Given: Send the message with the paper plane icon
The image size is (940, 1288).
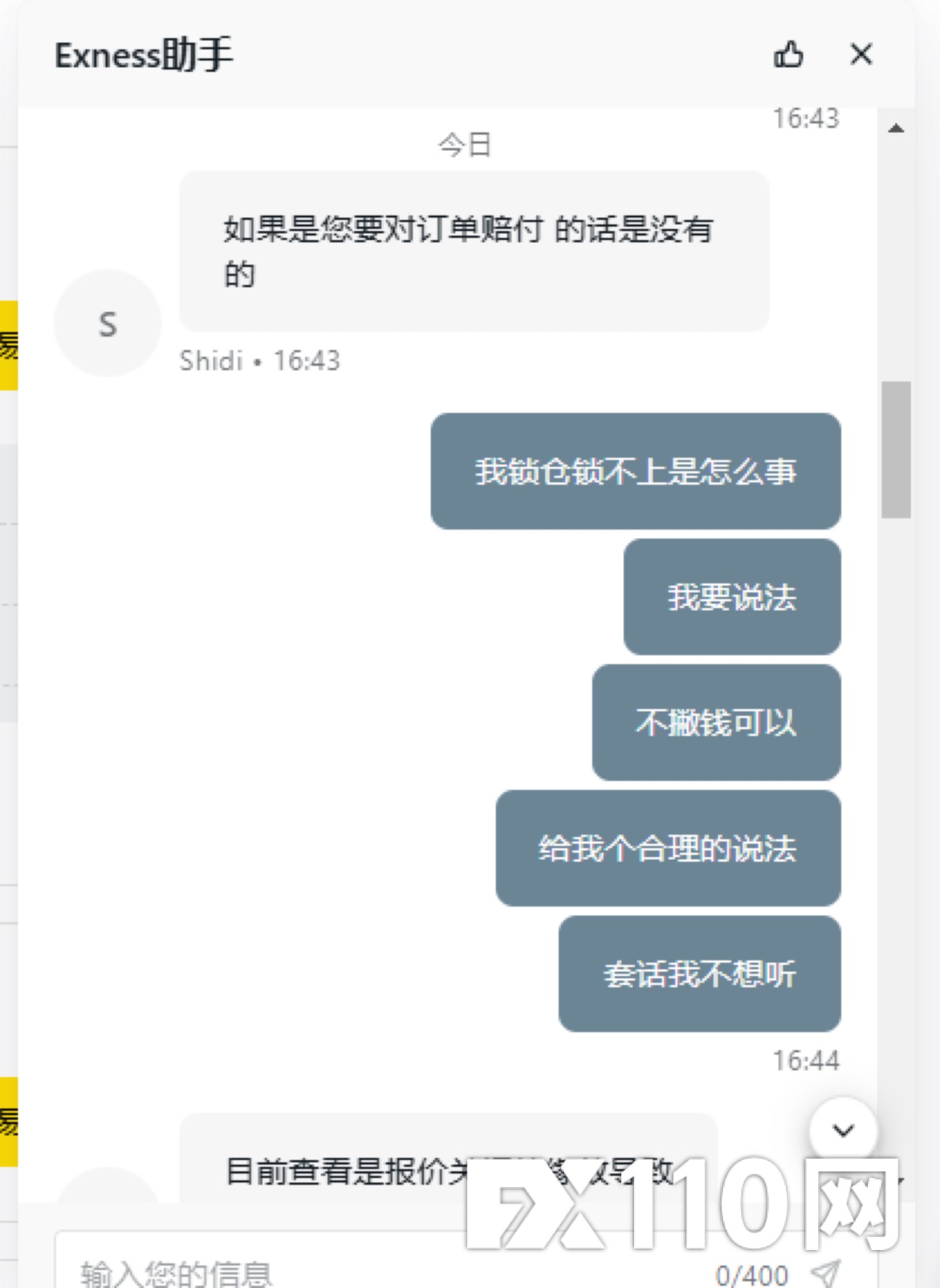Looking at the screenshot, I should [827, 1272].
